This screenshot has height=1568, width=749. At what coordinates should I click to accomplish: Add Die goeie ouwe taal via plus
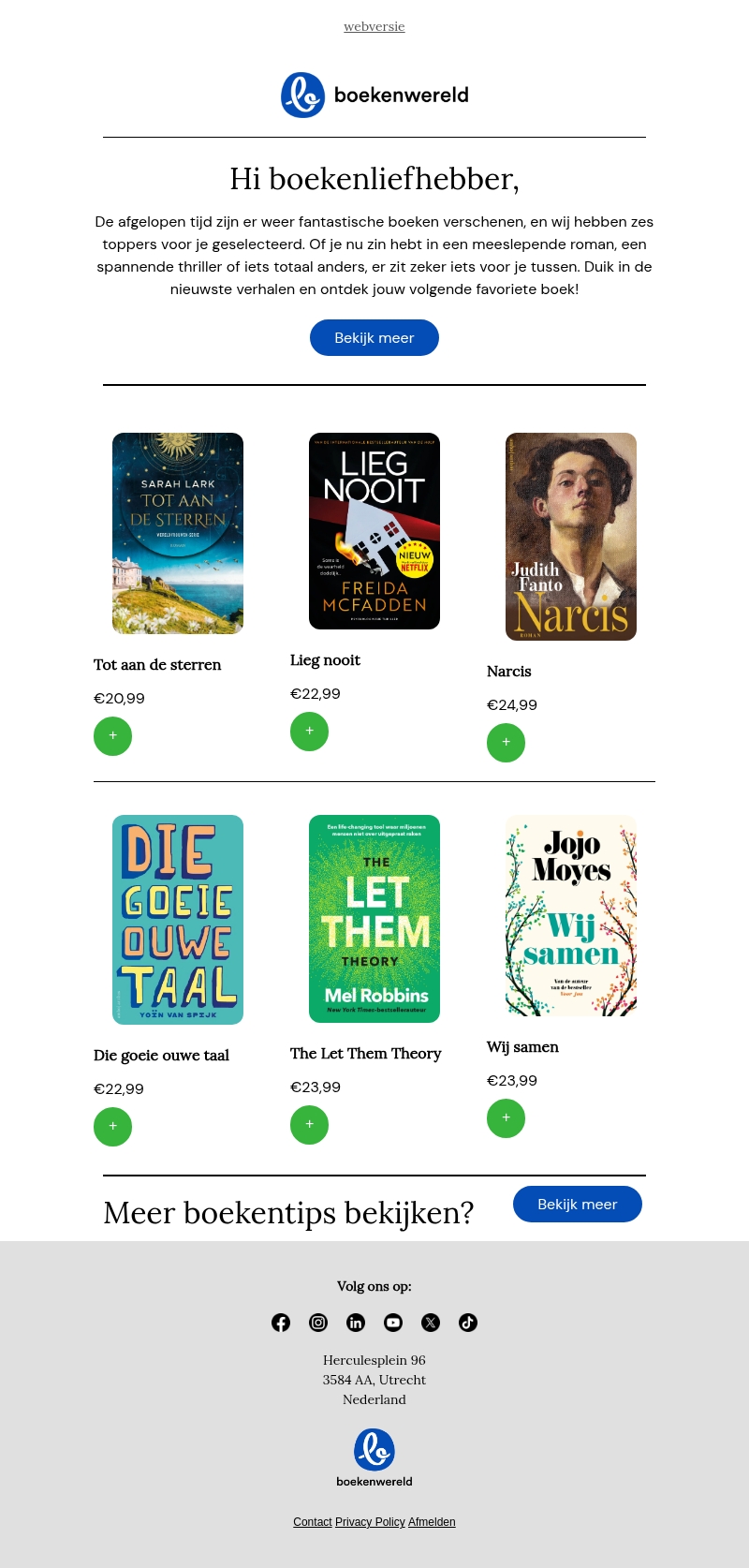point(112,1126)
